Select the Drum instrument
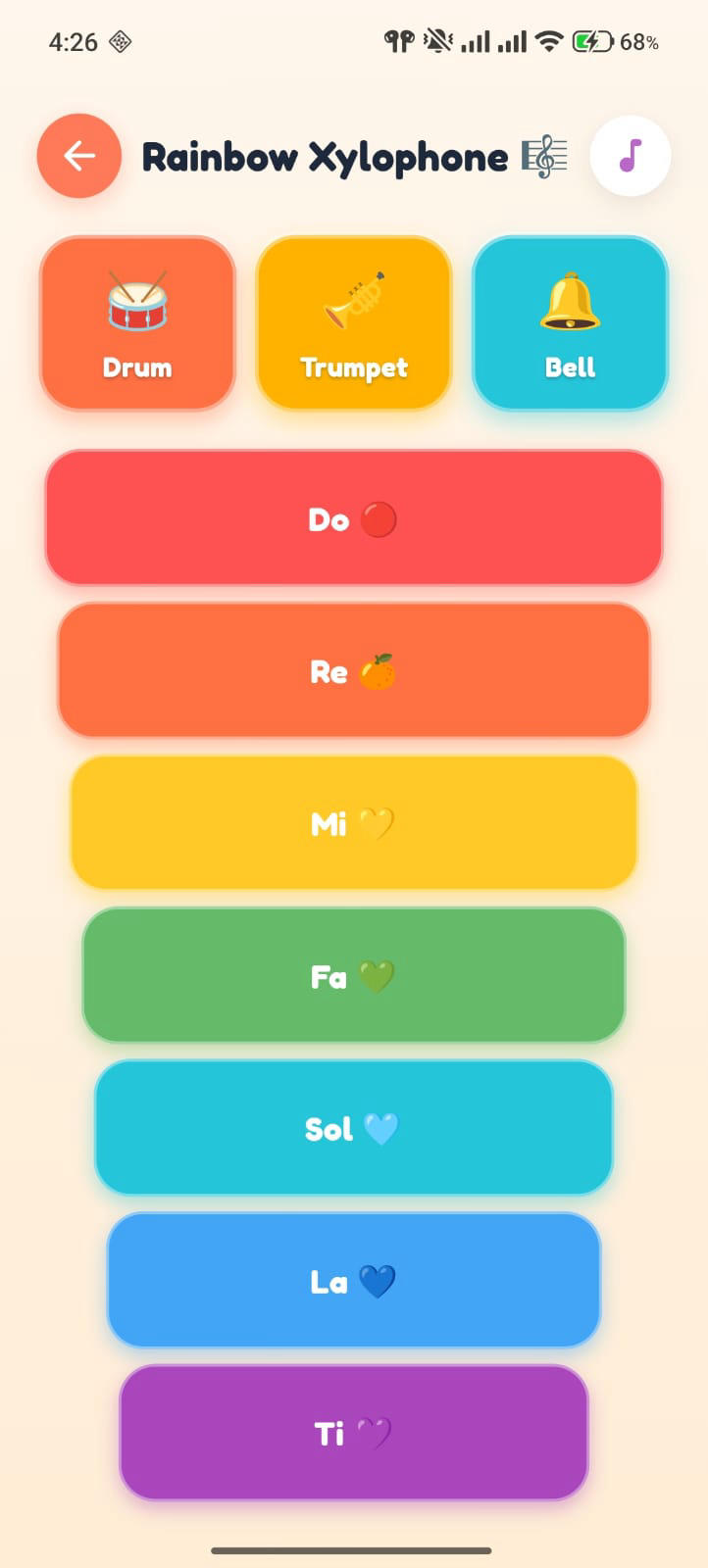708x1568 pixels. (x=137, y=322)
